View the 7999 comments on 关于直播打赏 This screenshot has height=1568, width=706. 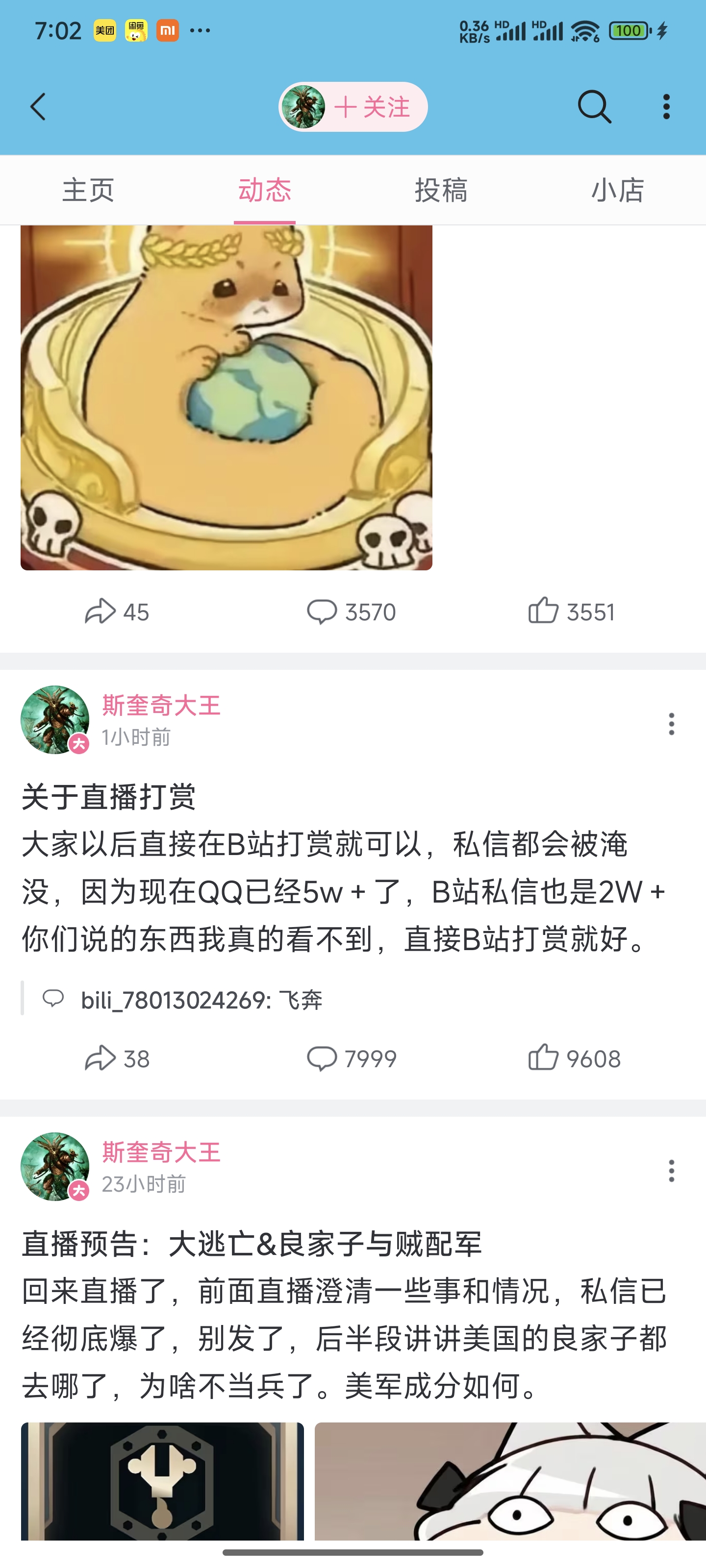(352, 1058)
